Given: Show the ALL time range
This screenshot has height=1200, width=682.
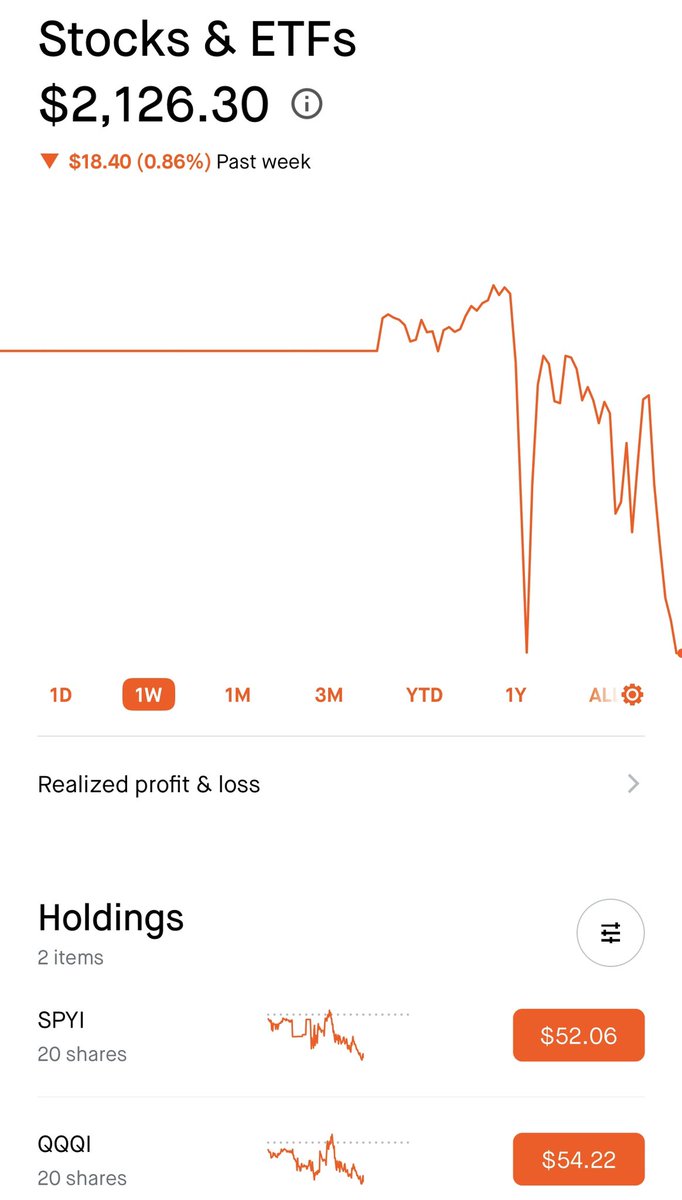Looking at the screenshot, I should tap(602, 695).
